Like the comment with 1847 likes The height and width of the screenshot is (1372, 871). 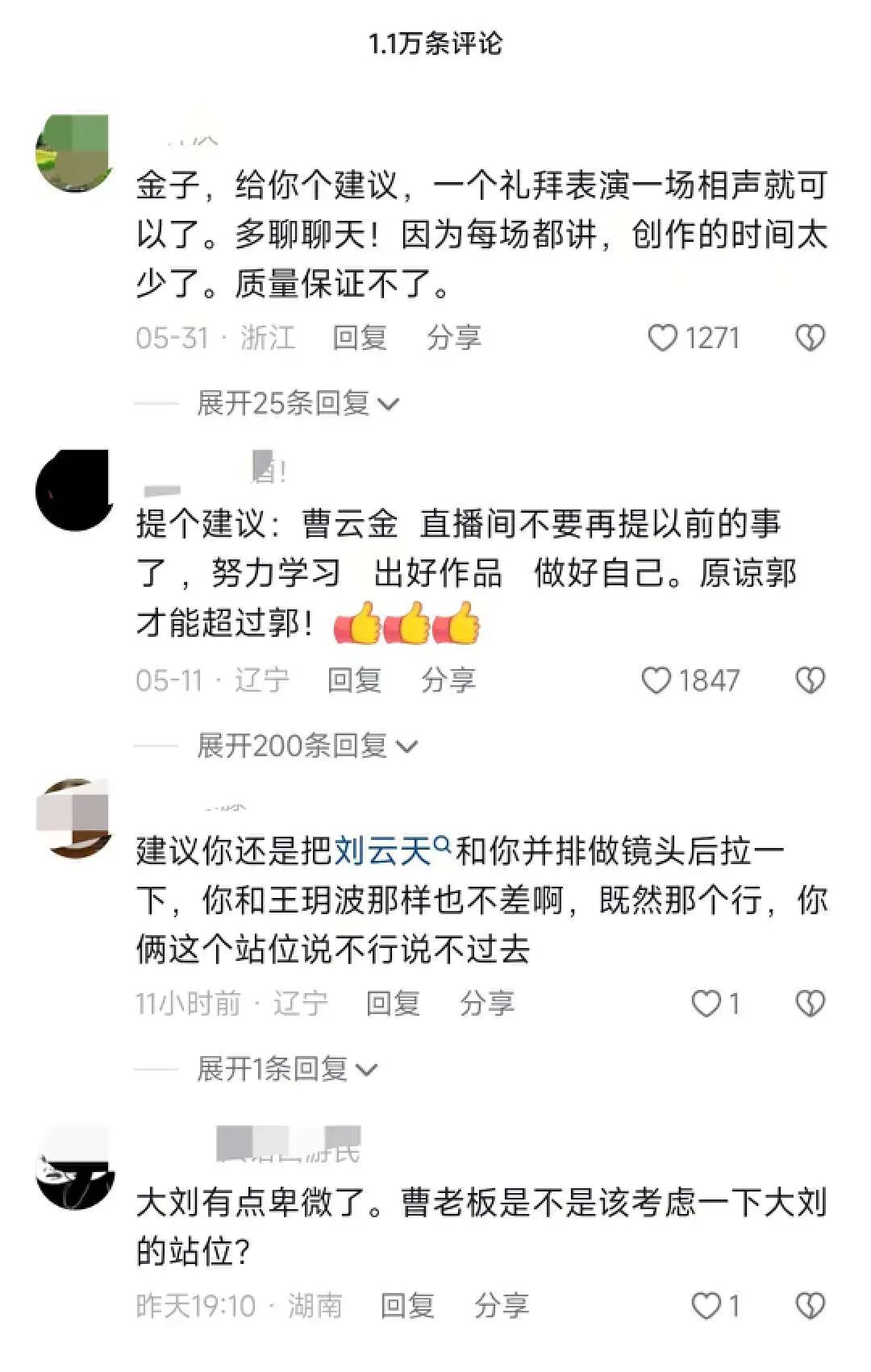click(656, 681)
